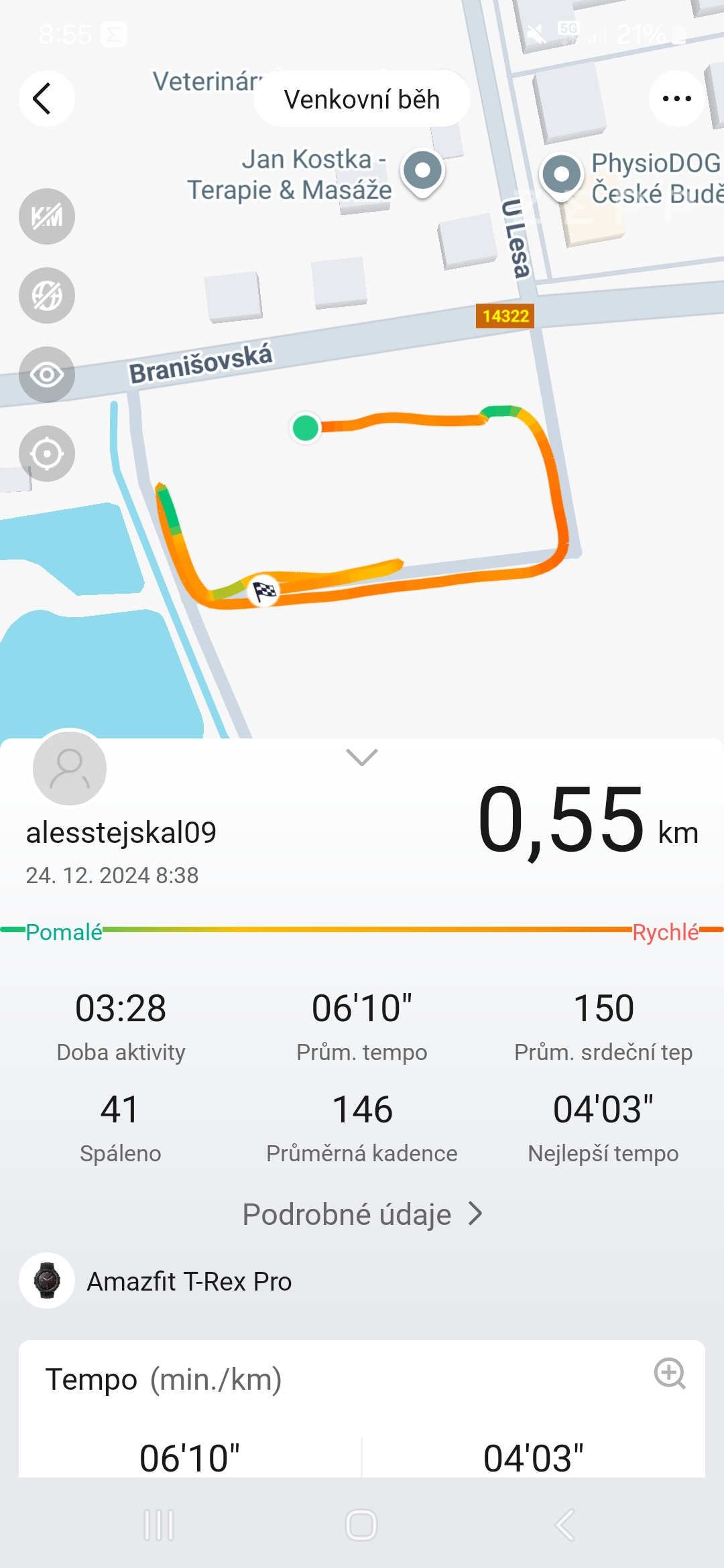This screenshot has height=1568, width=724.
Task: Open the three-dot overflow menu
Action: tap(676, 99)
